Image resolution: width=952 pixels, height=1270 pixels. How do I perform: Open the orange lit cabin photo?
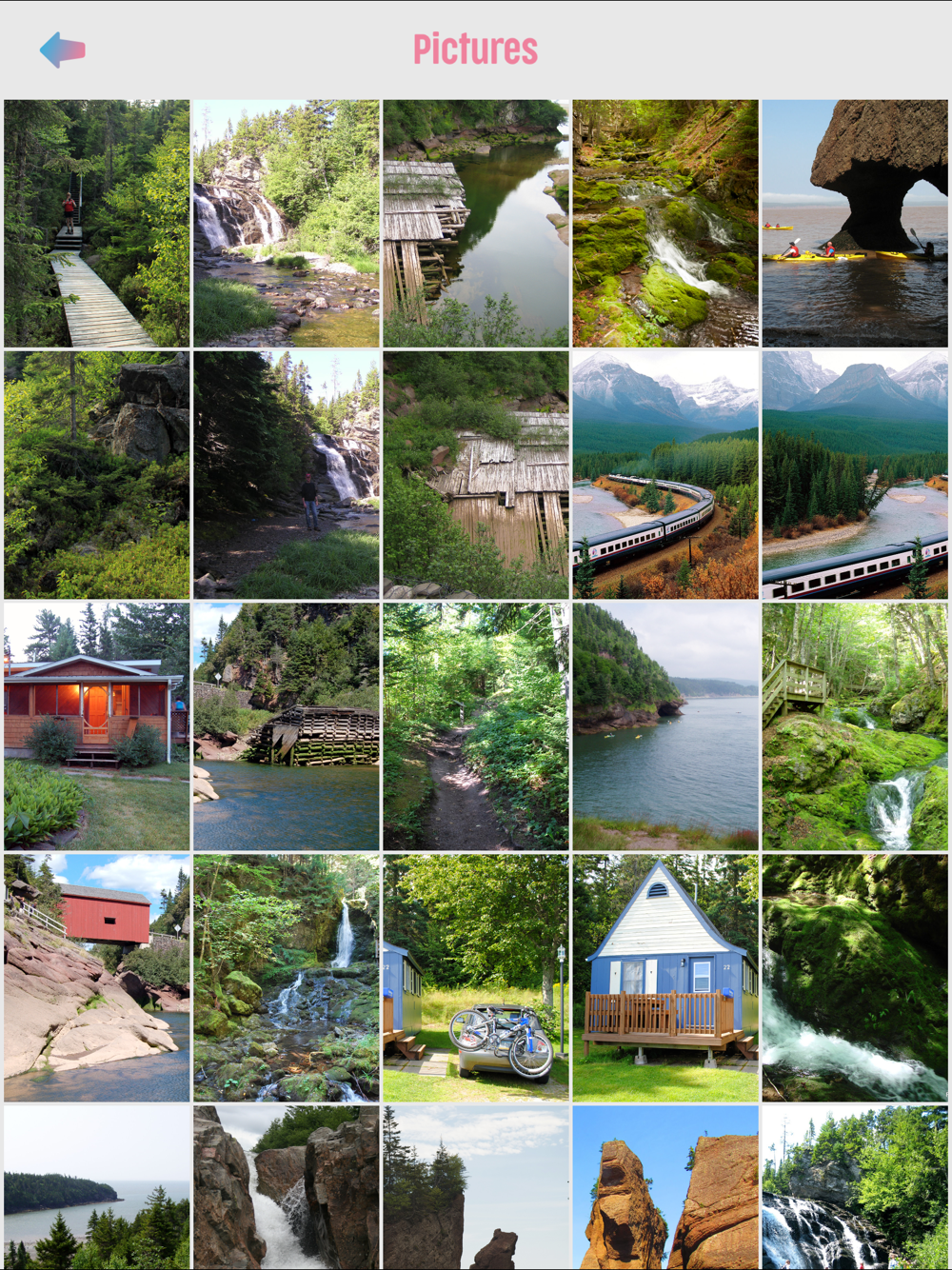(97, 726)
